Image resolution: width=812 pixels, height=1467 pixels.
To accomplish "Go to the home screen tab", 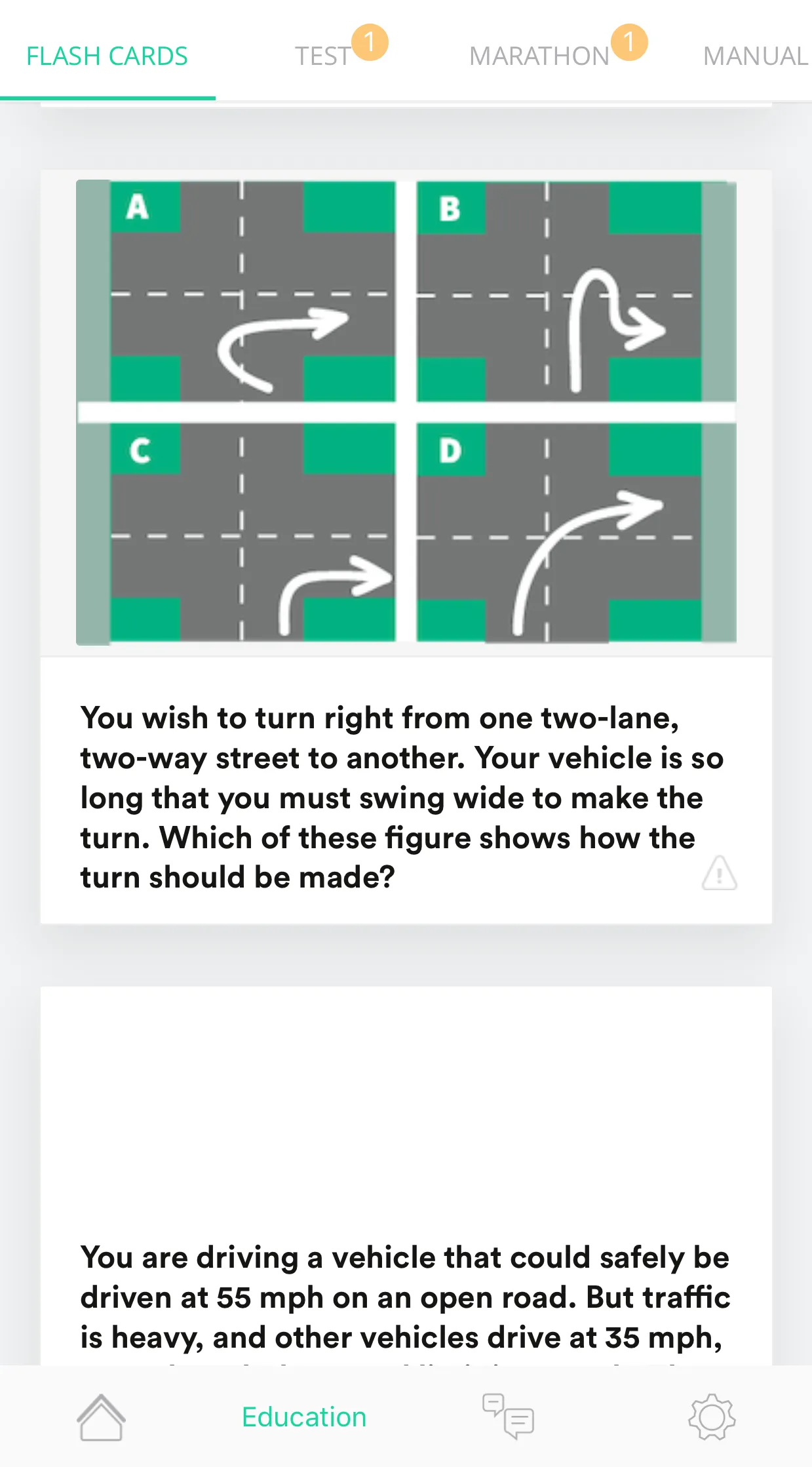I will (101, 1417).
